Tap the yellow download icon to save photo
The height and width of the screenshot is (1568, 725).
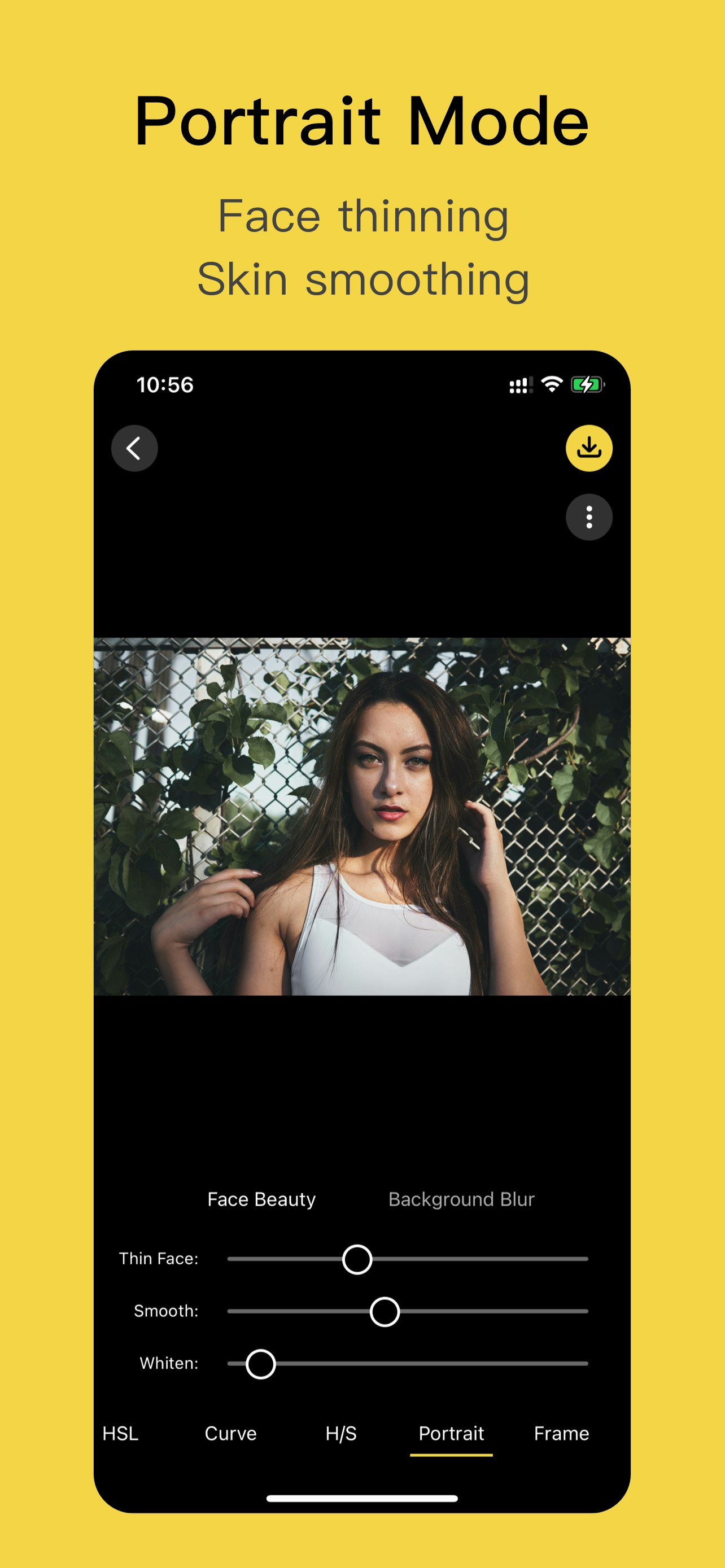[589, 448]
